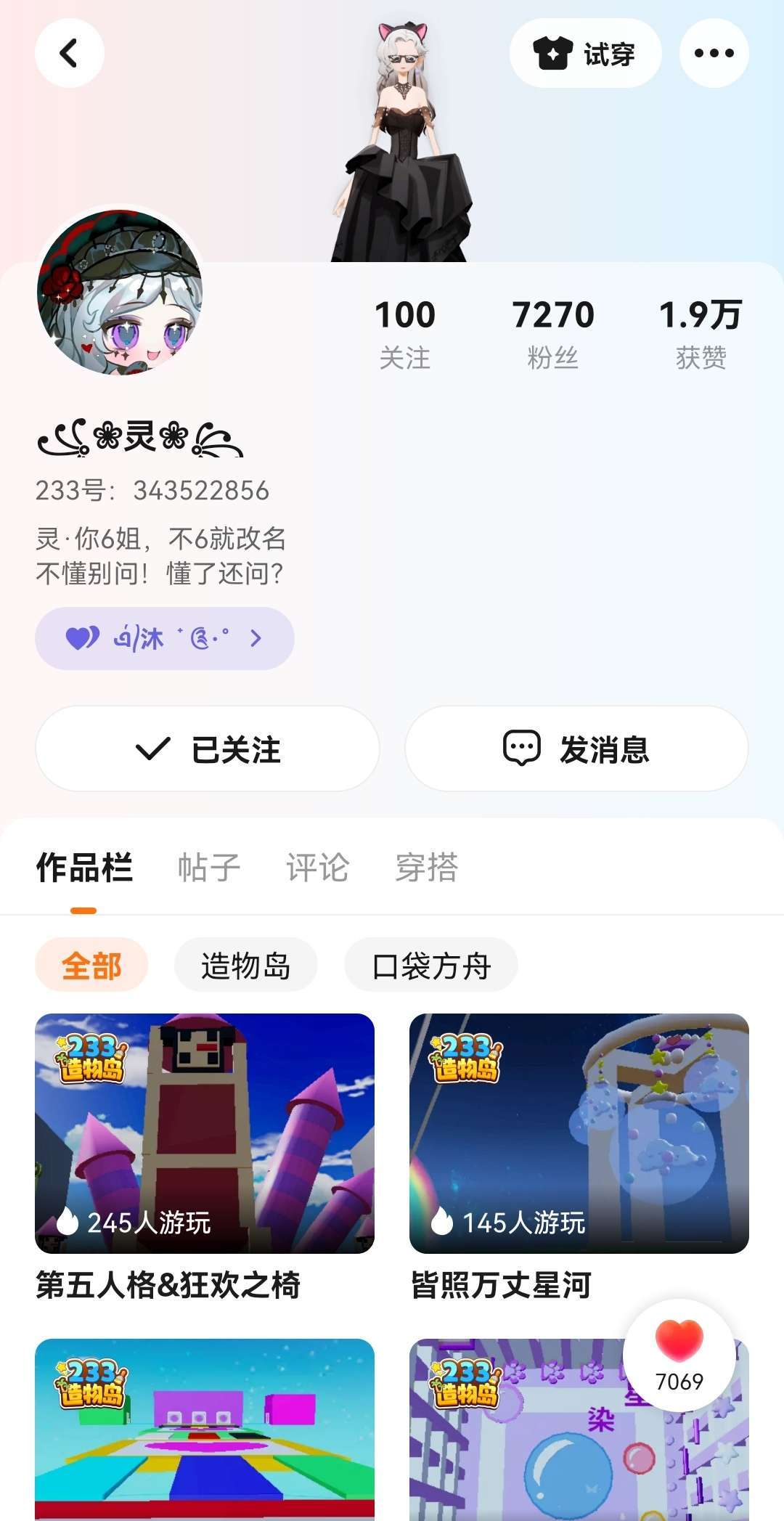The image size is (784, 1521).
Task: Switch to the 帖子 tab
Action: pos(209,868)
